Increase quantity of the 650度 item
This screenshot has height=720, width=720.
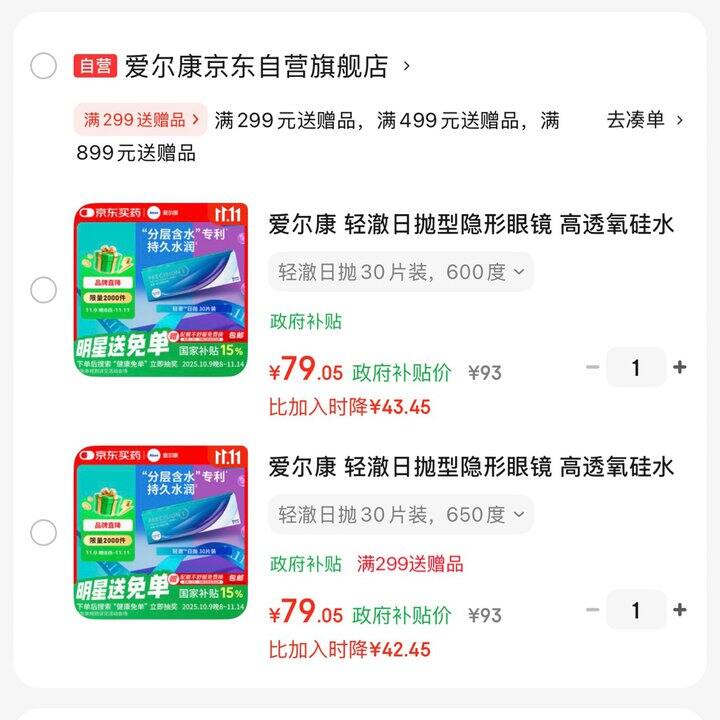click(680, 609)
